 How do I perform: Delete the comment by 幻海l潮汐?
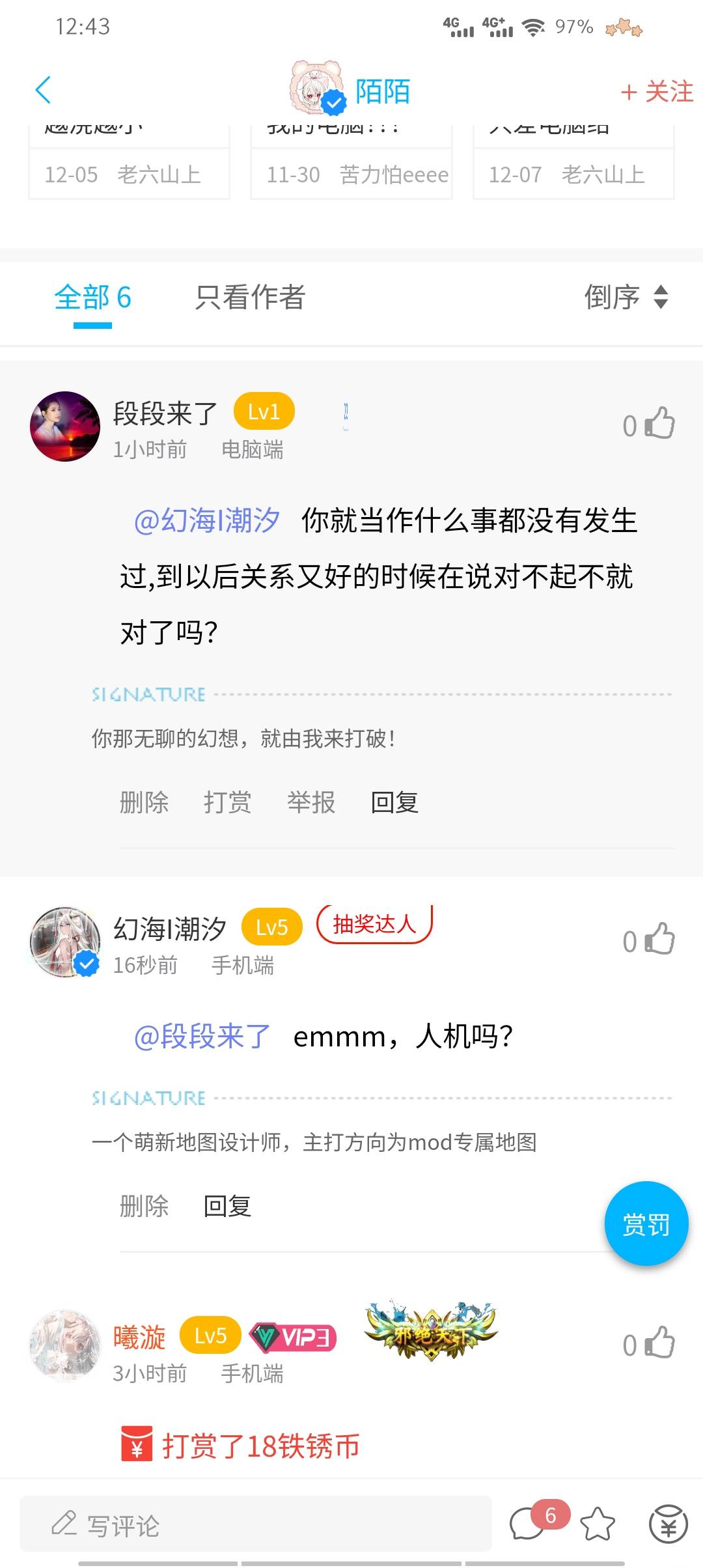click(144, 1206)
